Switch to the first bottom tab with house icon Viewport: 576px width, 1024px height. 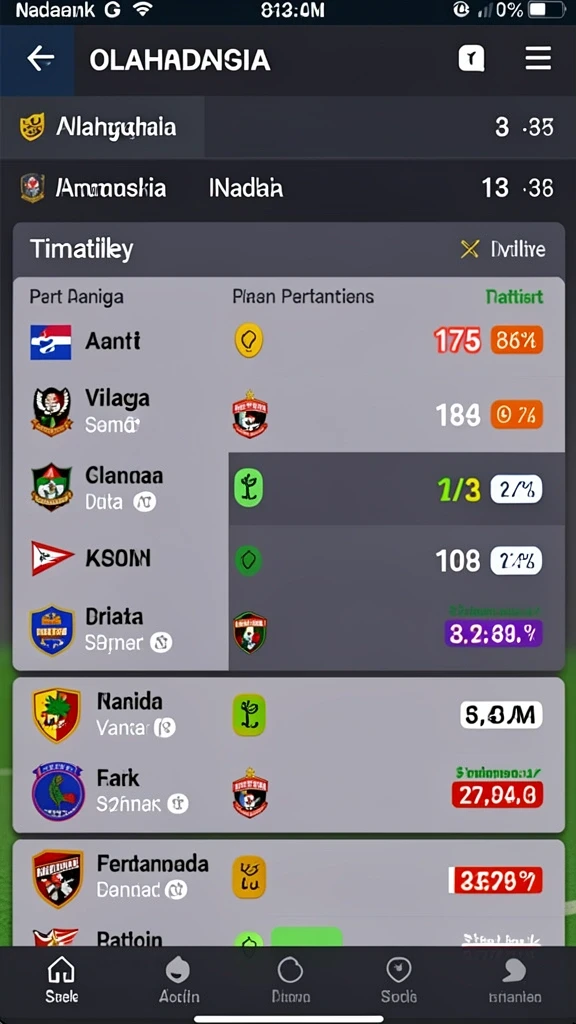61,979
